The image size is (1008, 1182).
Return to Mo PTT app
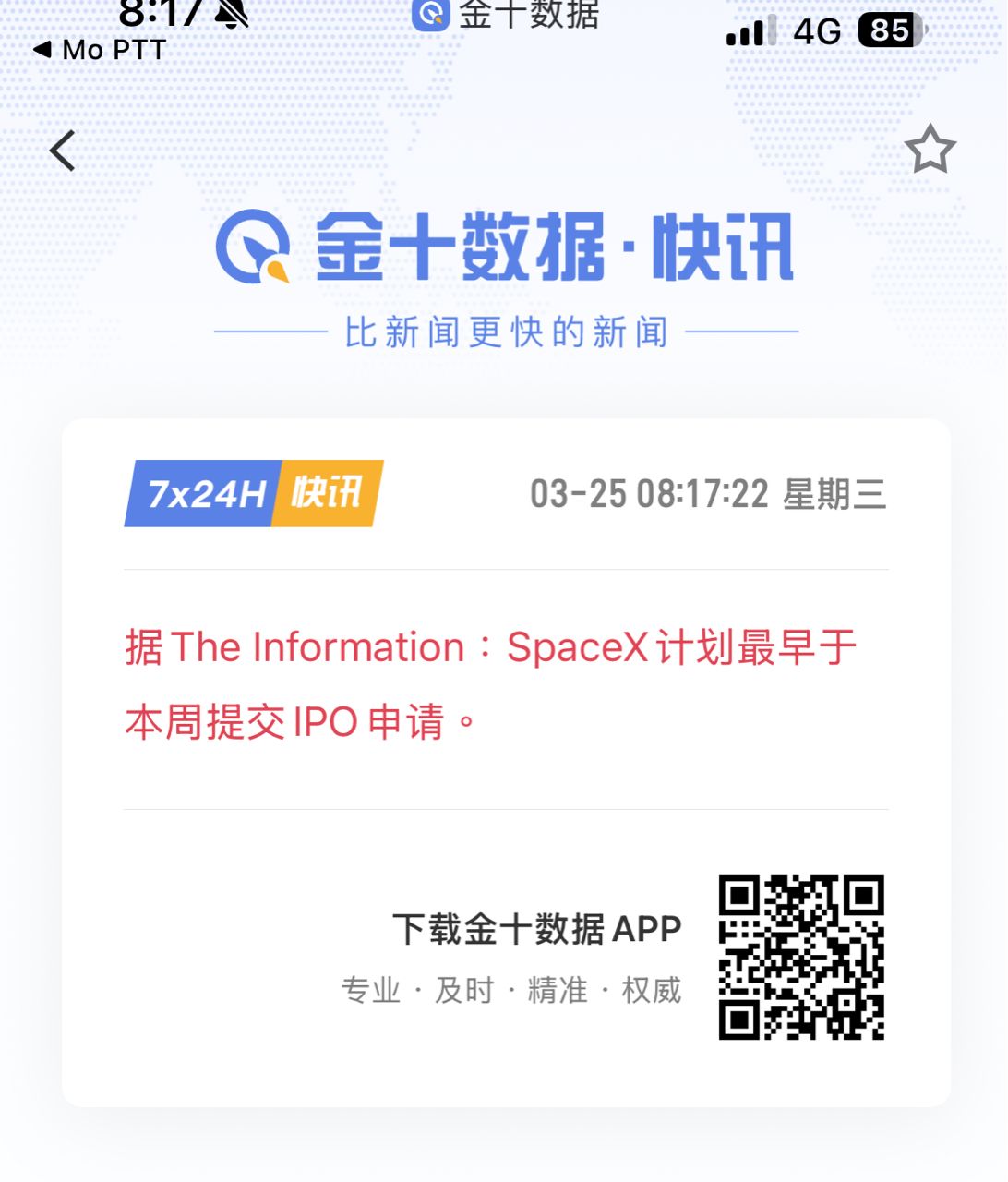[100, 50]
